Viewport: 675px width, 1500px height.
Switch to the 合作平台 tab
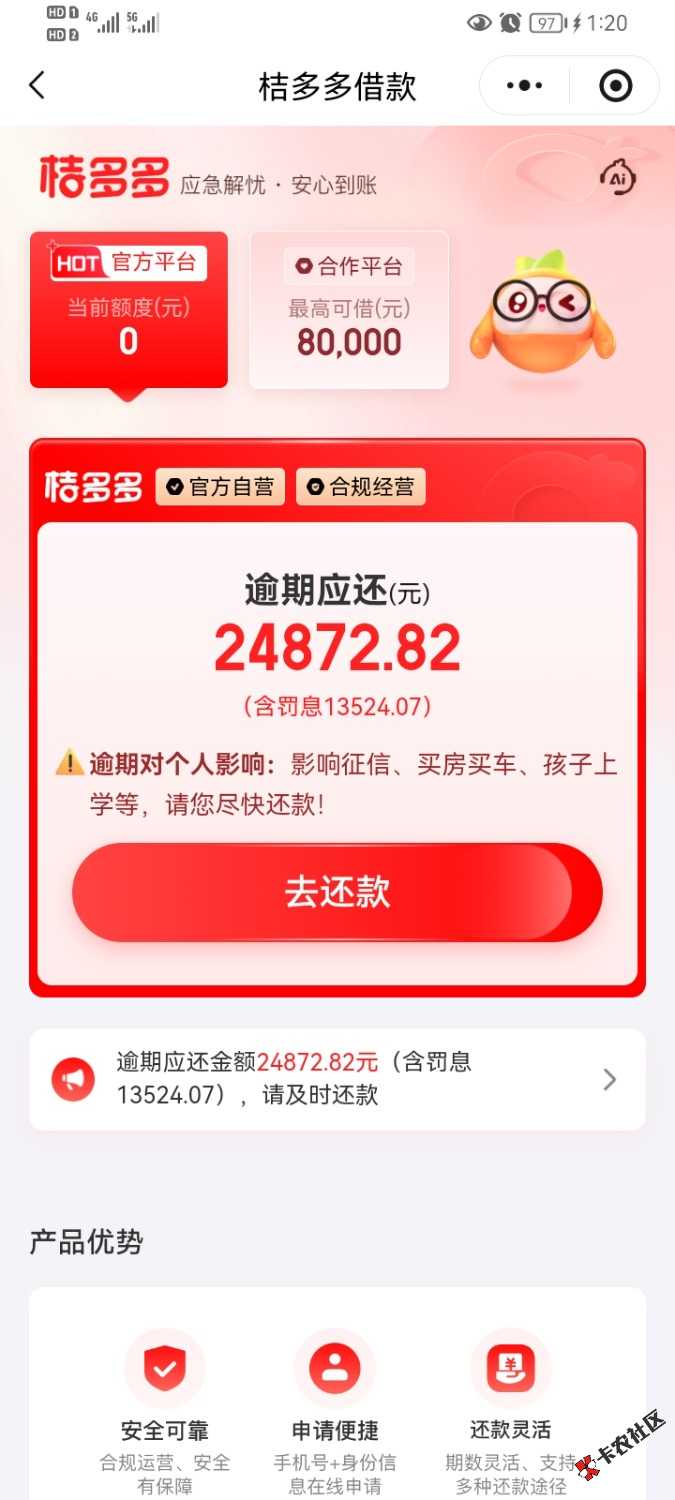pos(349,309)
